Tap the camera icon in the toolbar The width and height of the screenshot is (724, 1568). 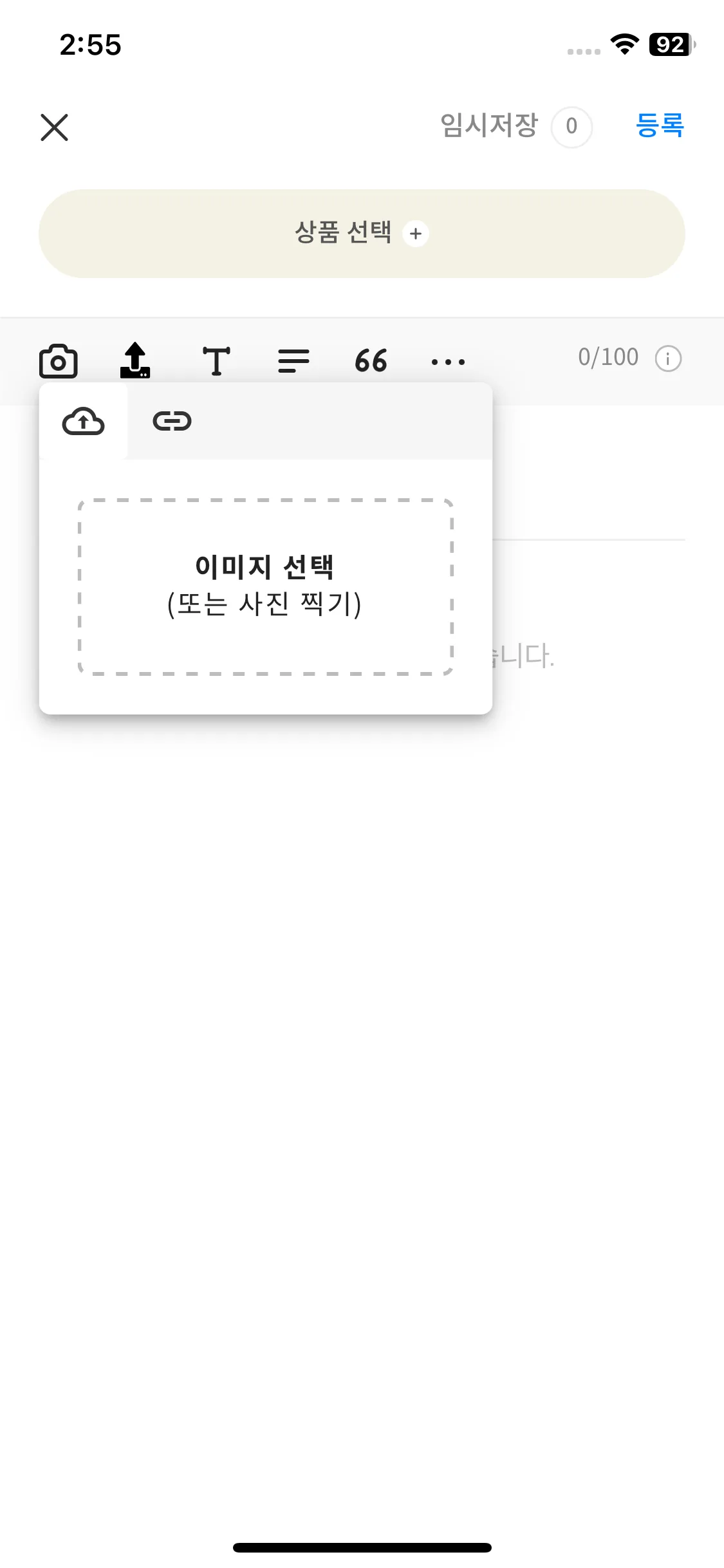(x=59, y=360)
